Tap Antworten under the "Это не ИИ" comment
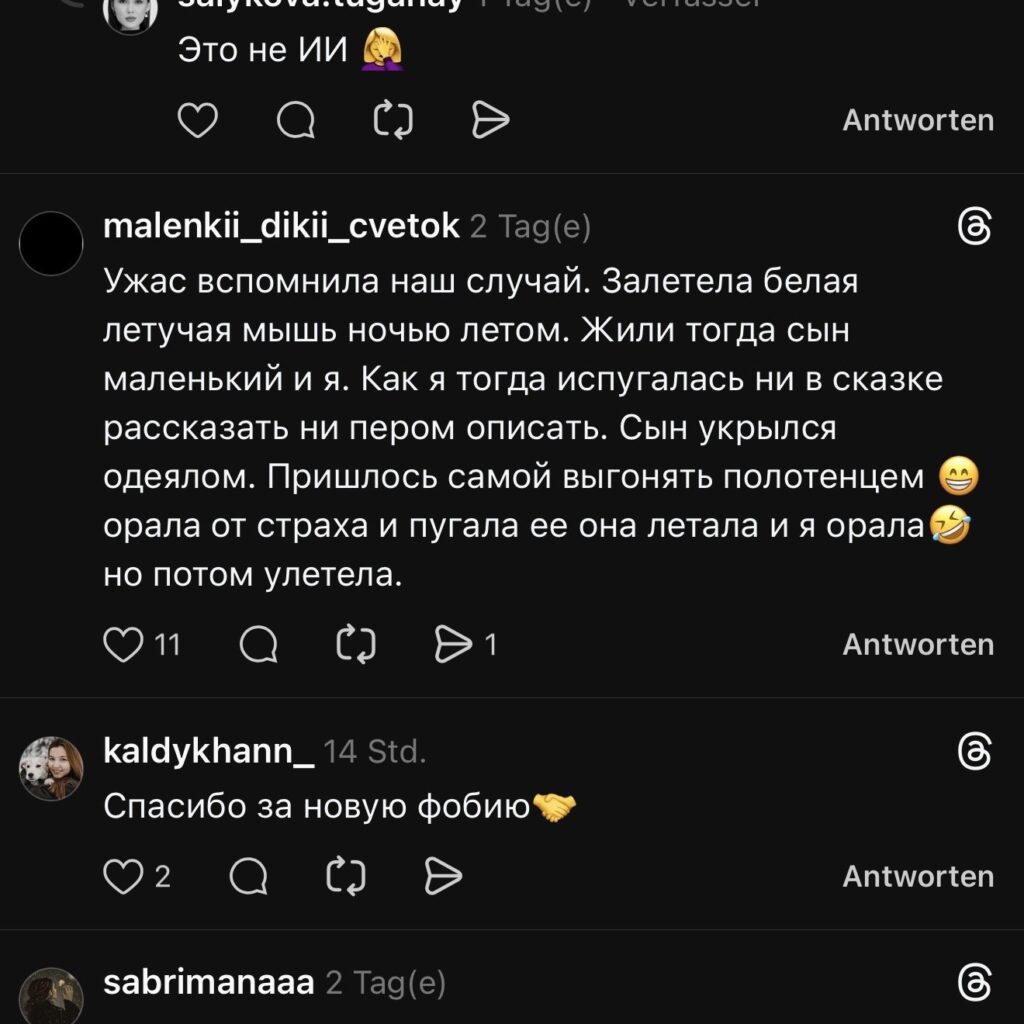Viewport: 1024px width, 1024px height. pos(918,121)
